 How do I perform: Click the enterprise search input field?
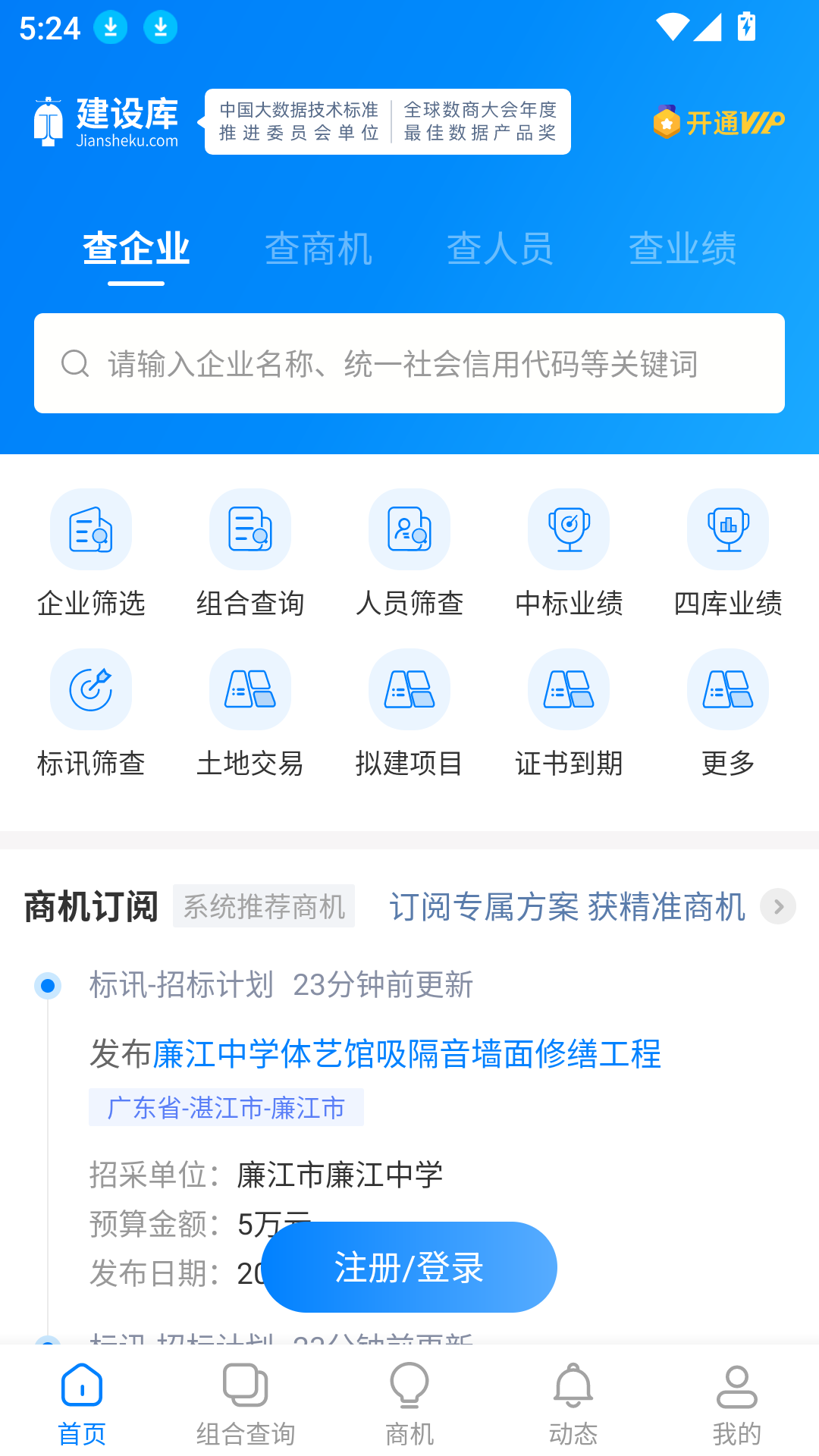(x=409, y=362)
